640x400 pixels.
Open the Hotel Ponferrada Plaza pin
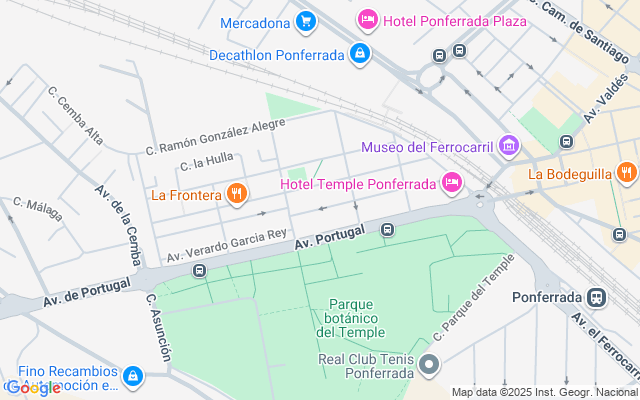(367, 20)
